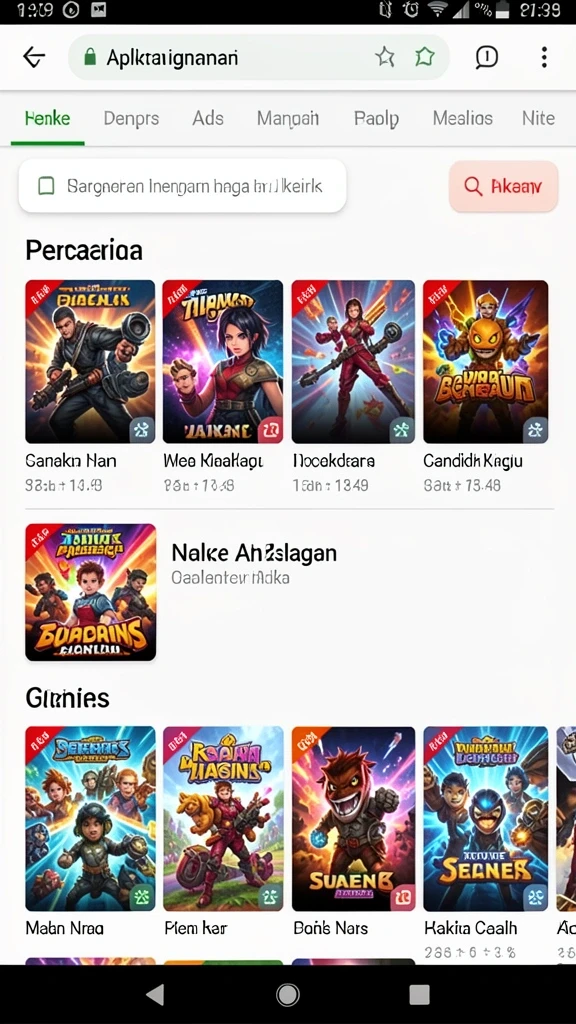Image resolution: width=576 pixels, height=1024 pixels.
Task: Select the Manpah tab
Action: (288, 118)
